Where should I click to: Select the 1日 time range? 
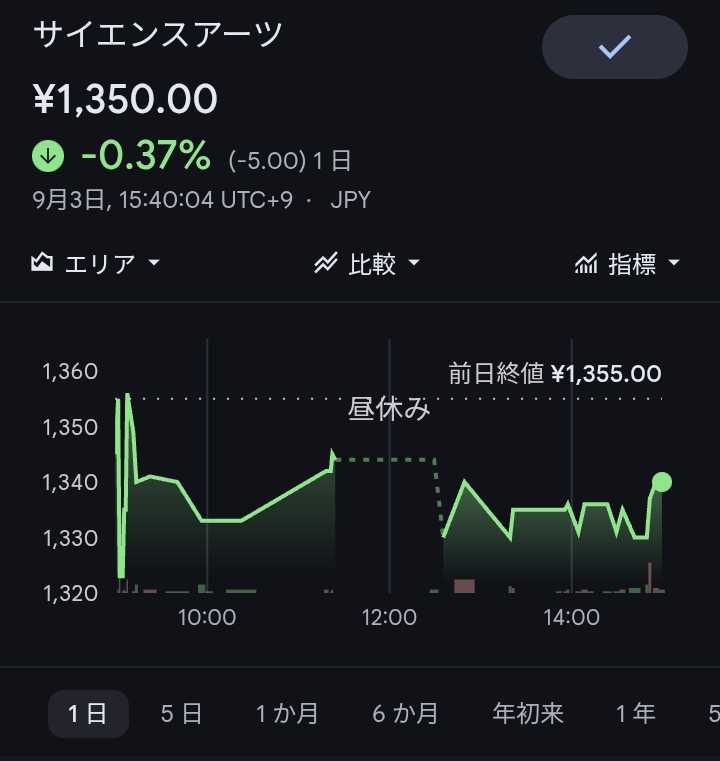click(x=88, y=713)
